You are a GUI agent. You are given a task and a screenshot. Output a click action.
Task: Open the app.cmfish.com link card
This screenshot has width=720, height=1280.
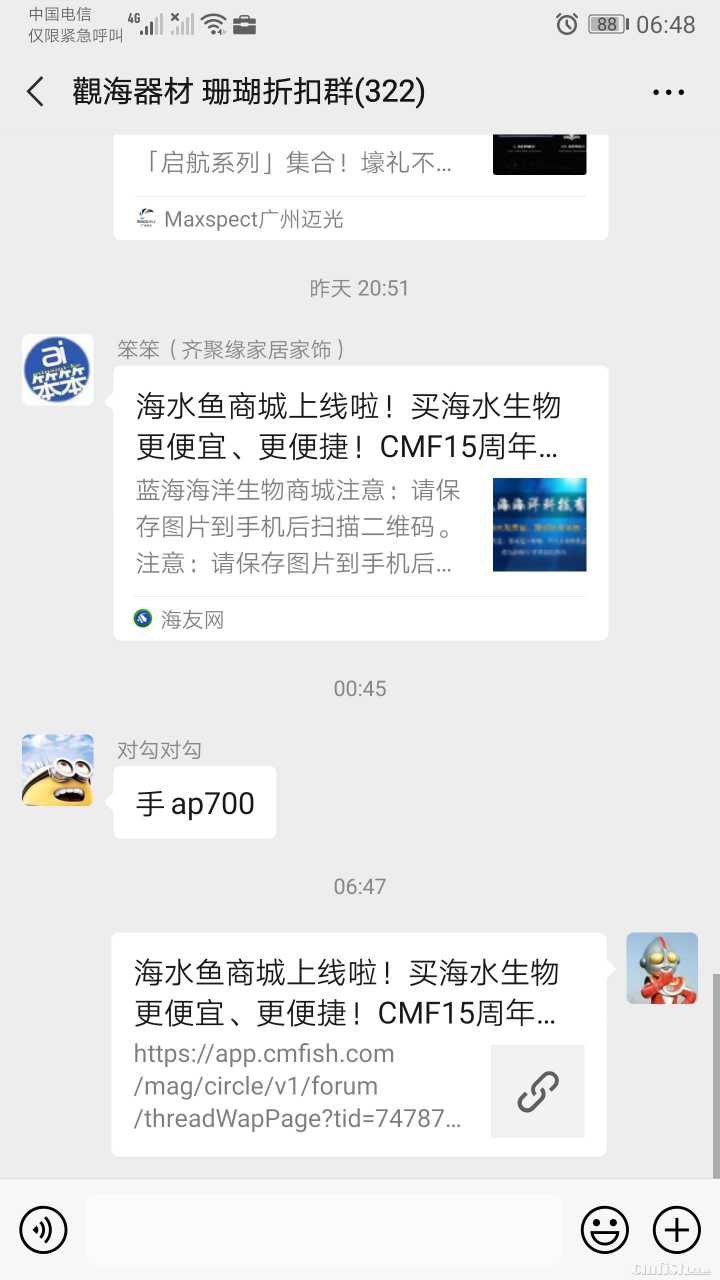pyautogui.click(x=358, y=1044)
